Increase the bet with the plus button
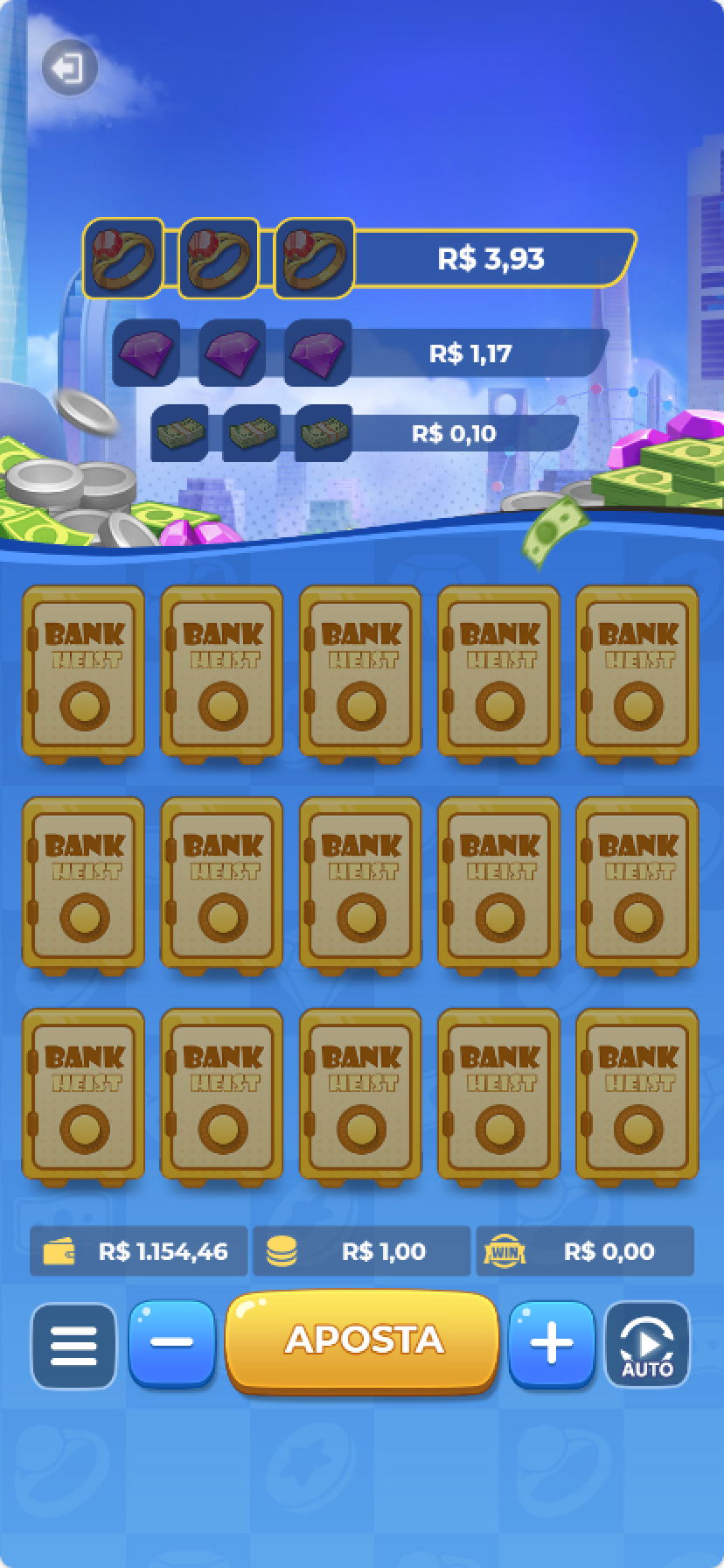Viewport: 724px width, 1568px height. (552, 1343)
